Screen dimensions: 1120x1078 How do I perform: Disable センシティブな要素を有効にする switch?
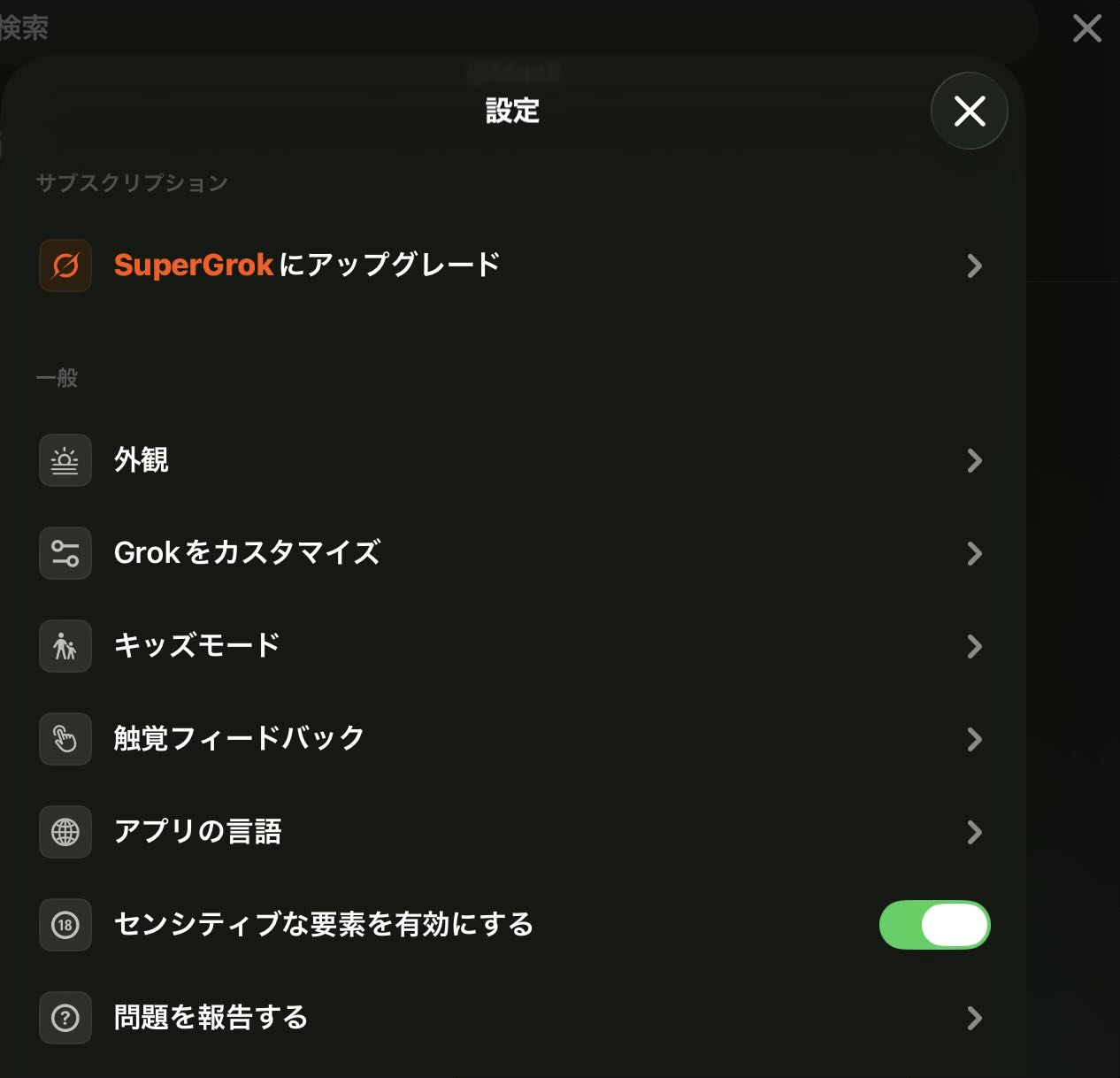click(x=934, y=925)
